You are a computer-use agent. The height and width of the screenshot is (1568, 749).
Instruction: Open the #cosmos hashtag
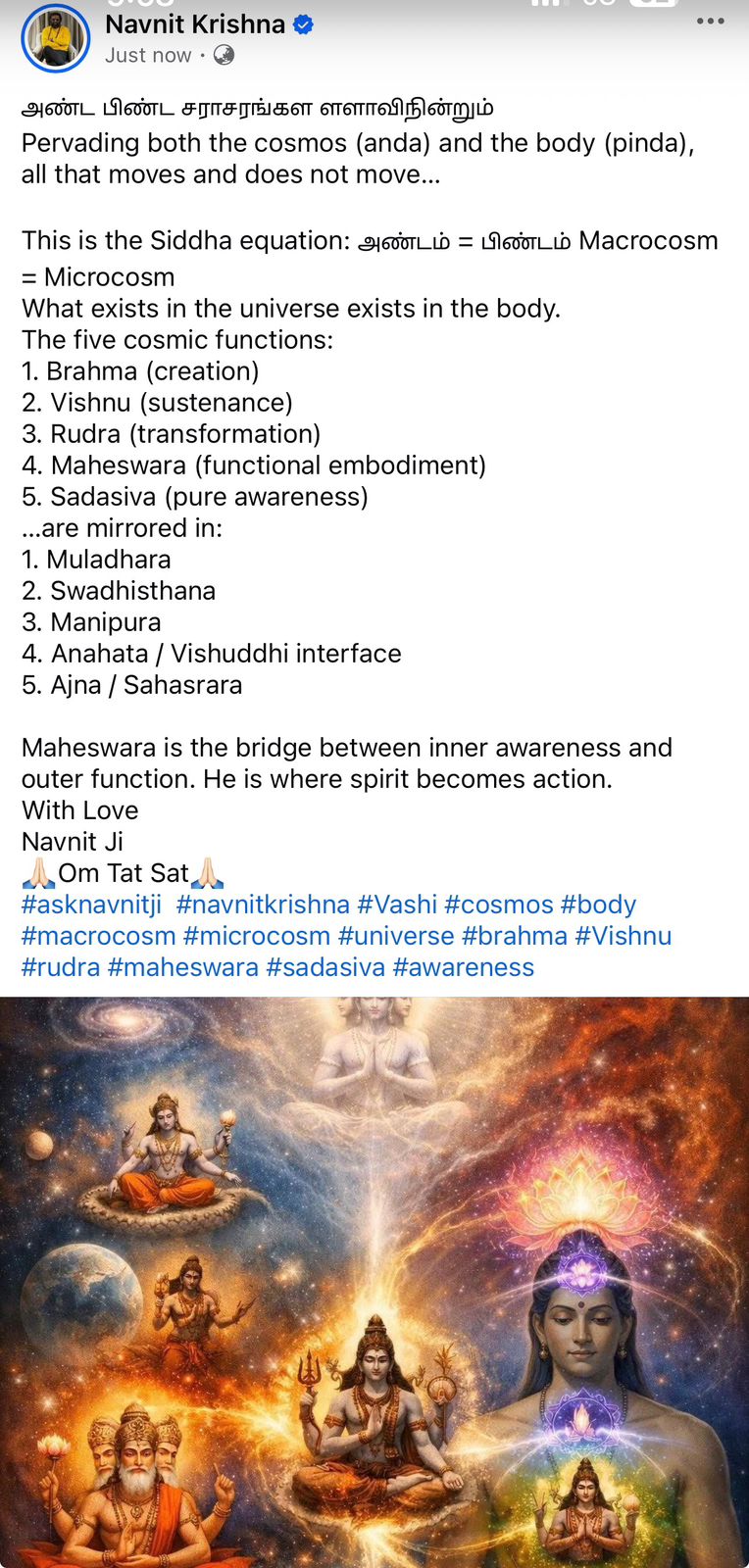499,905
